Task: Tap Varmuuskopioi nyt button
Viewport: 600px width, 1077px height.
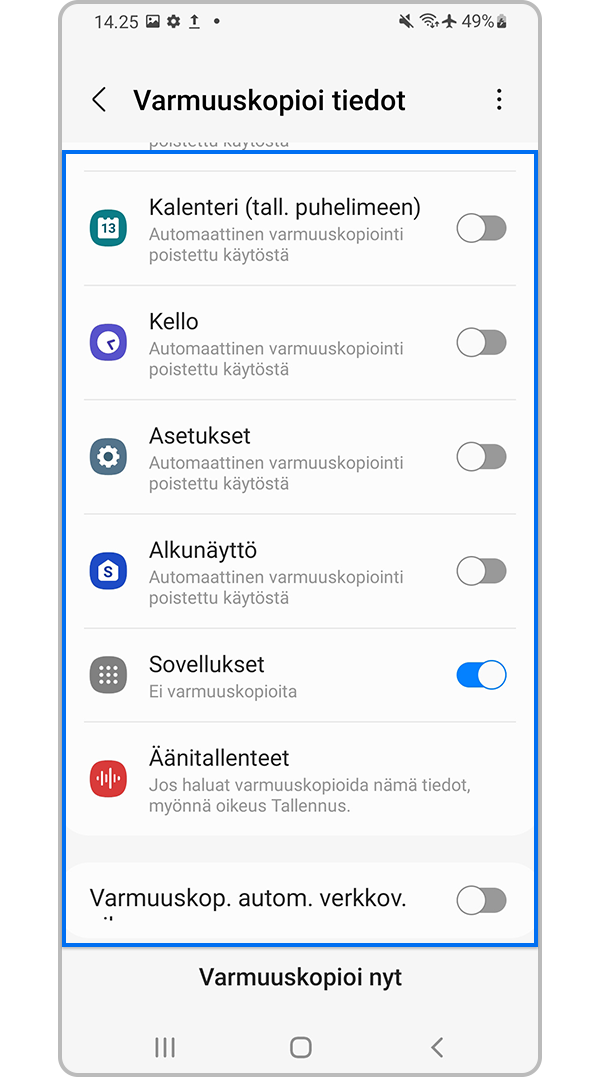Action: tap(300, 977)
